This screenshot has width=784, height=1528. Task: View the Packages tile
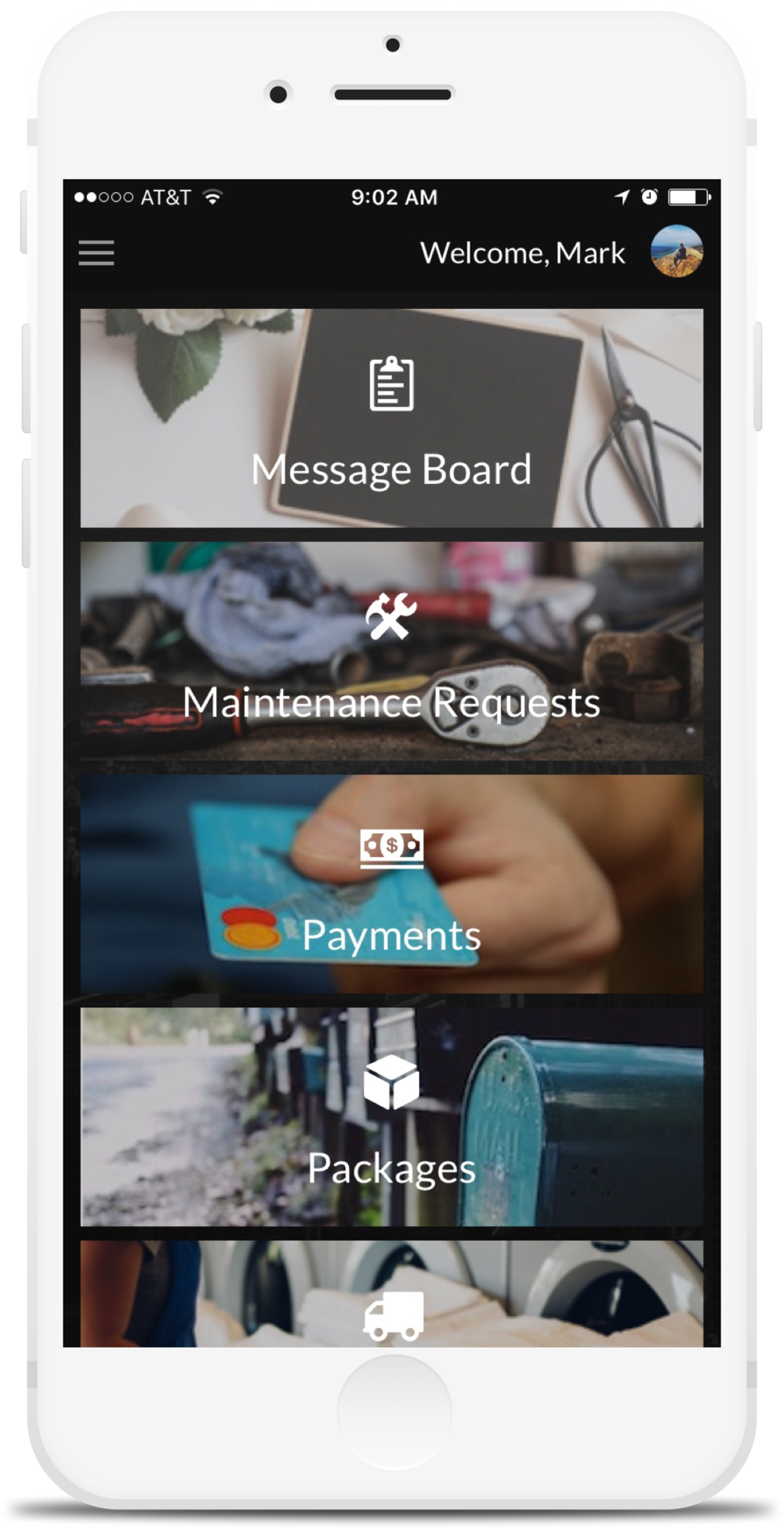[392, 1116]
